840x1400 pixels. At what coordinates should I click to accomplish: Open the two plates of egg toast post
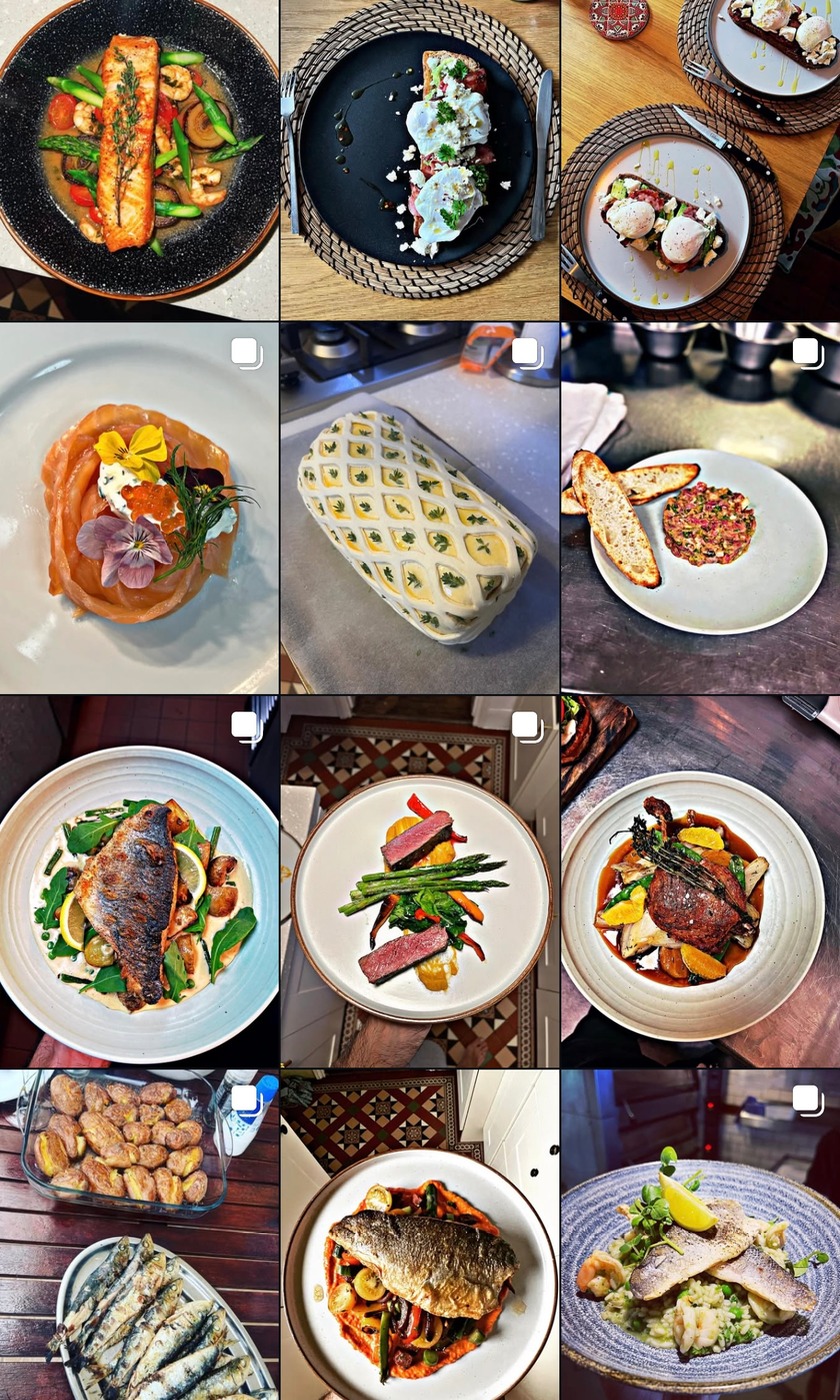pos(700,160)
